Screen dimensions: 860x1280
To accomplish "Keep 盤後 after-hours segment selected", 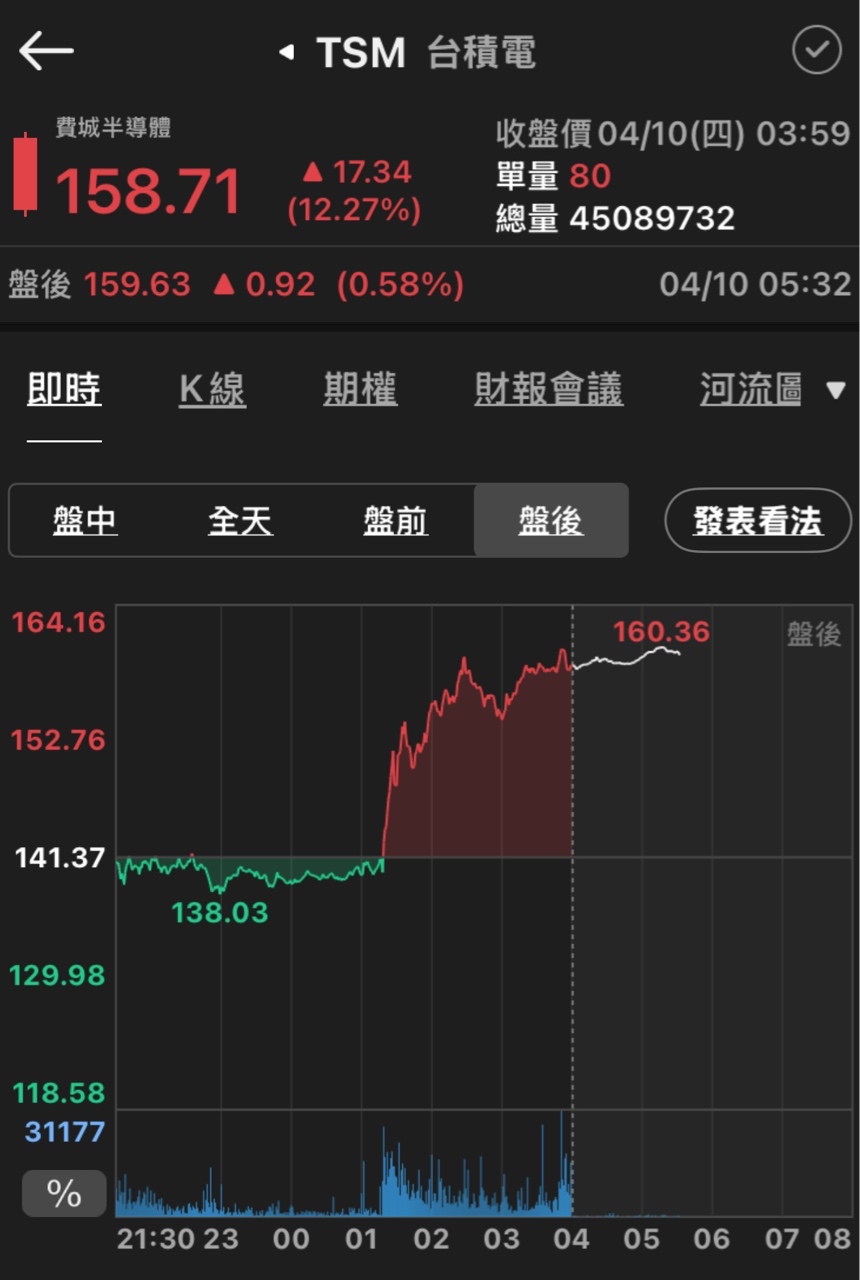I will click(551, 520).
